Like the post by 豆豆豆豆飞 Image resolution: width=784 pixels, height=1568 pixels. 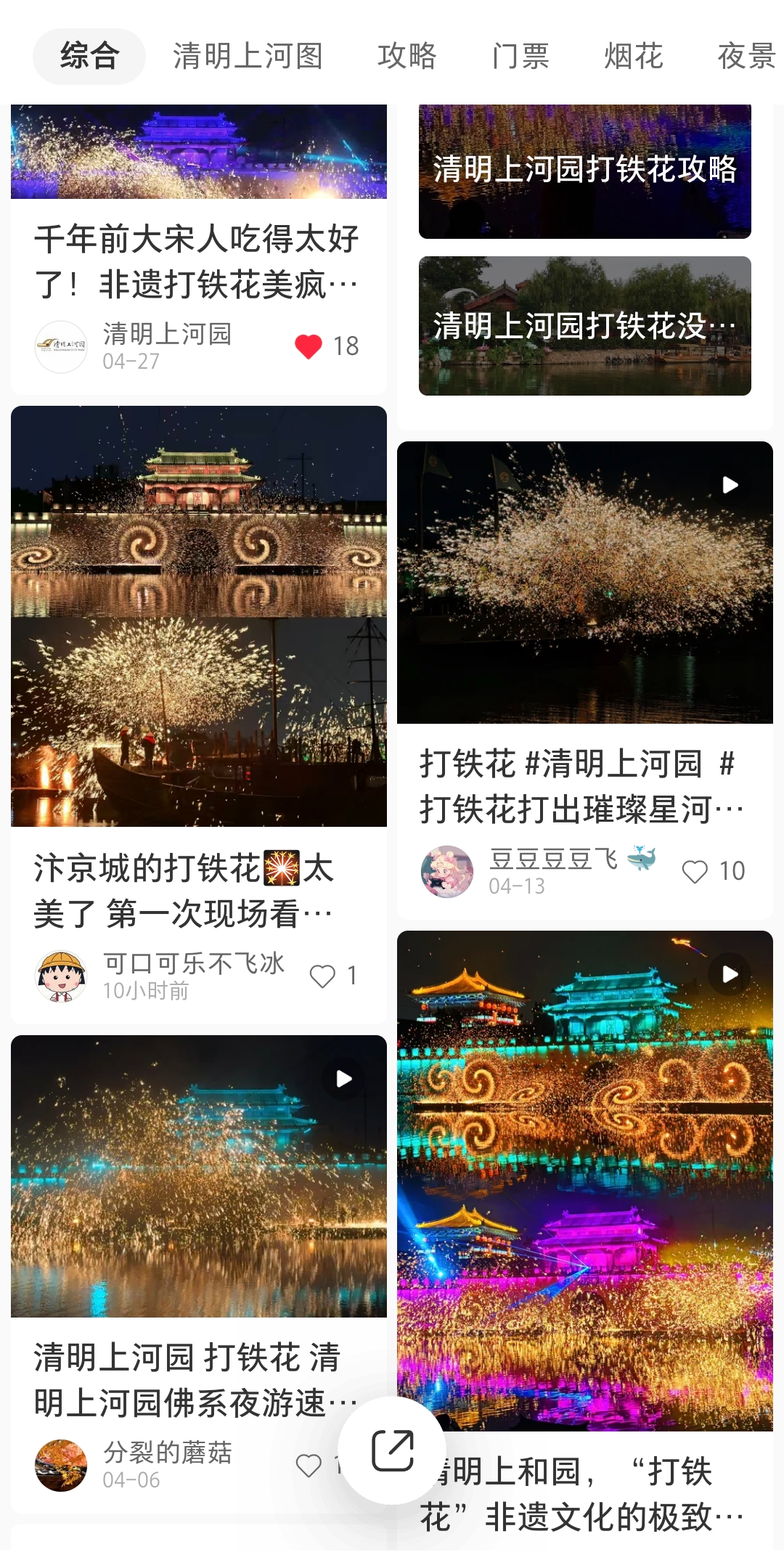(695, 871)
